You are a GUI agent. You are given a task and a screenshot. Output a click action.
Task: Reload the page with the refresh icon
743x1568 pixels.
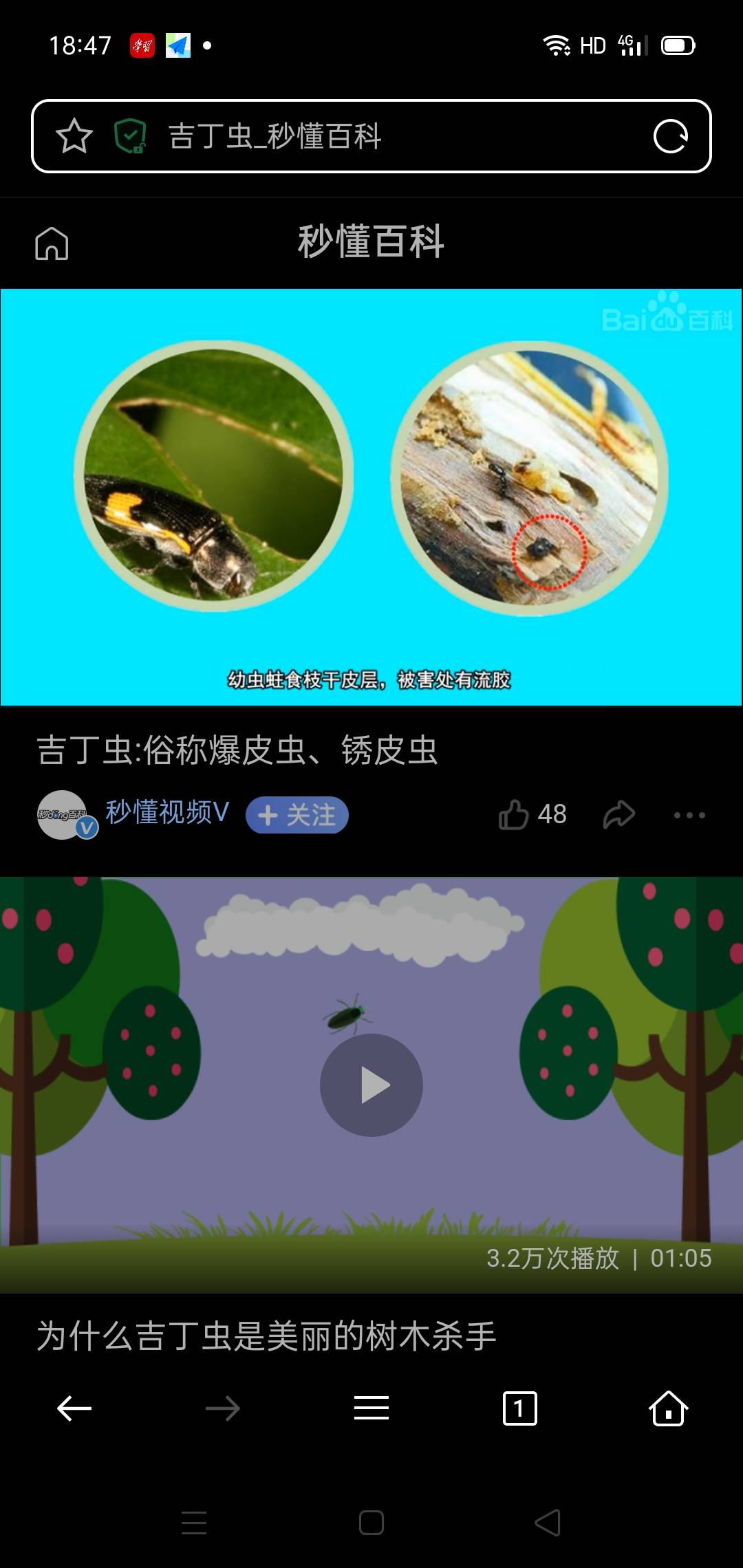click(671, 135)
